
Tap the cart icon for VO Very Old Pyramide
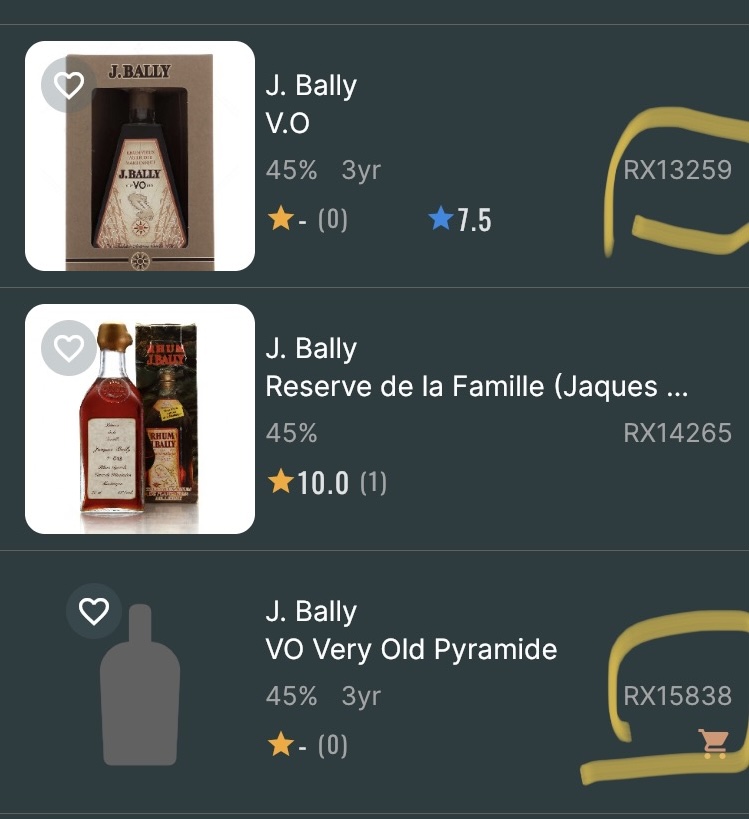pos(714,743)
